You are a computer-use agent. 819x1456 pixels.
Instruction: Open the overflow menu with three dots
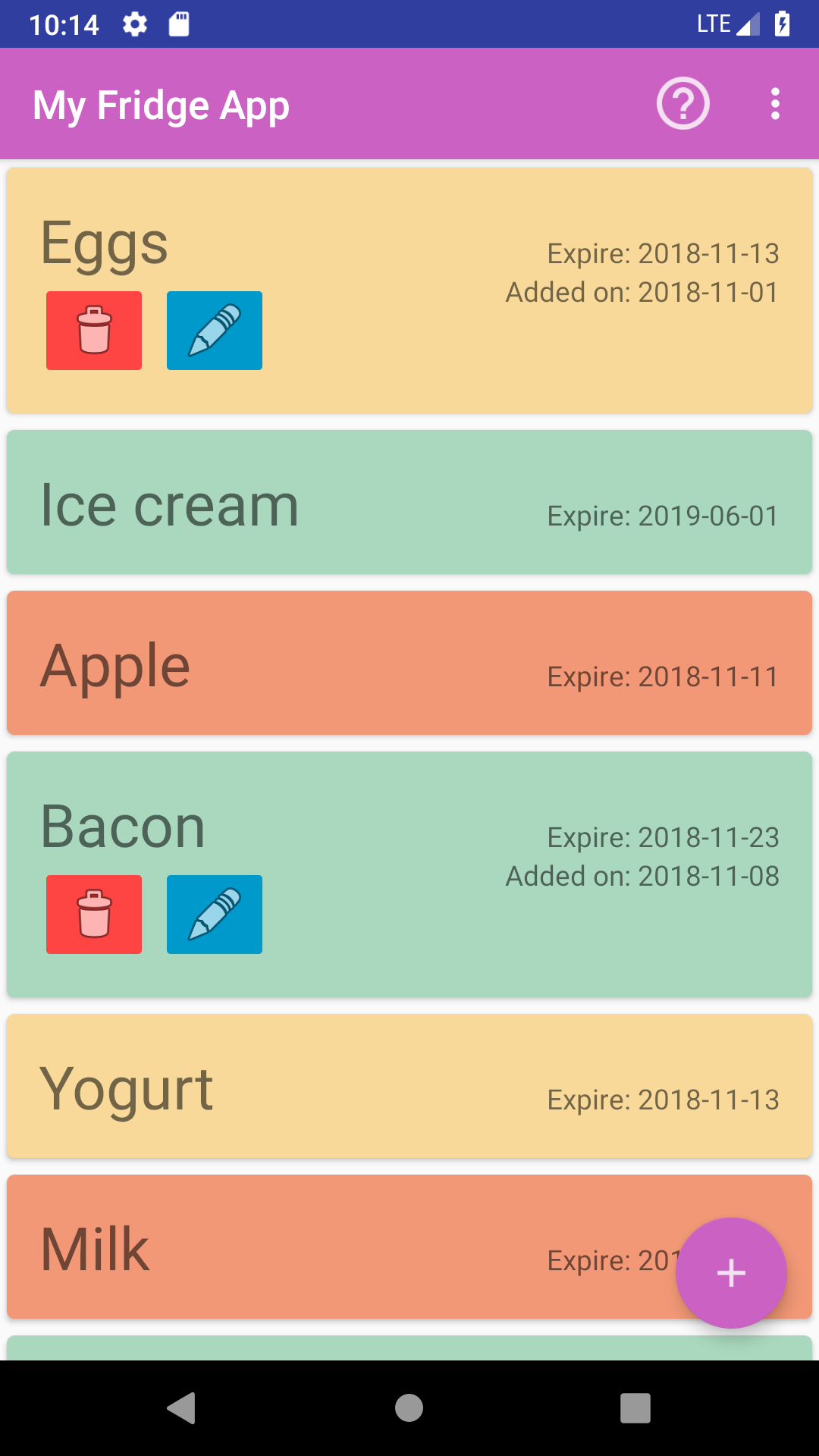pos(775,104)
